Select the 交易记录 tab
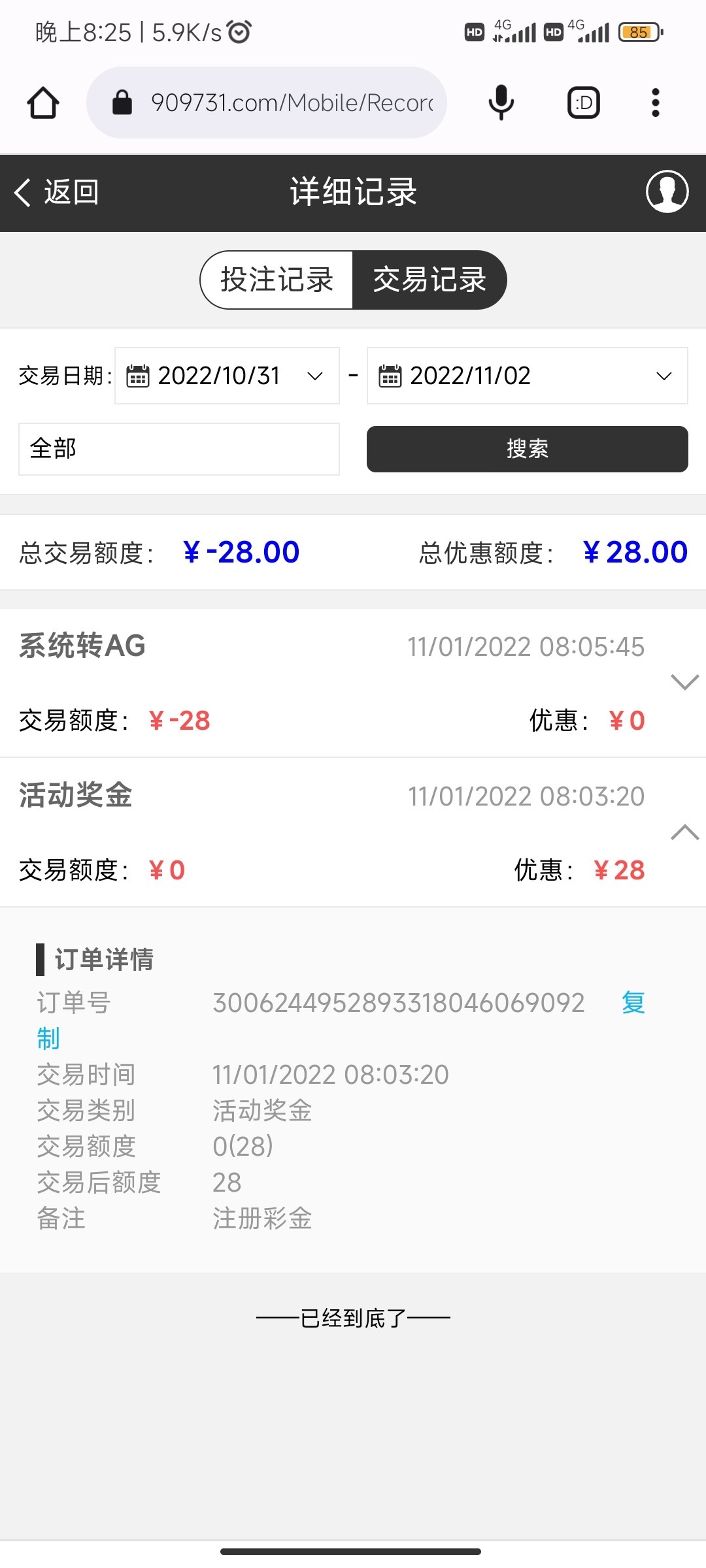 pos(429,280)
